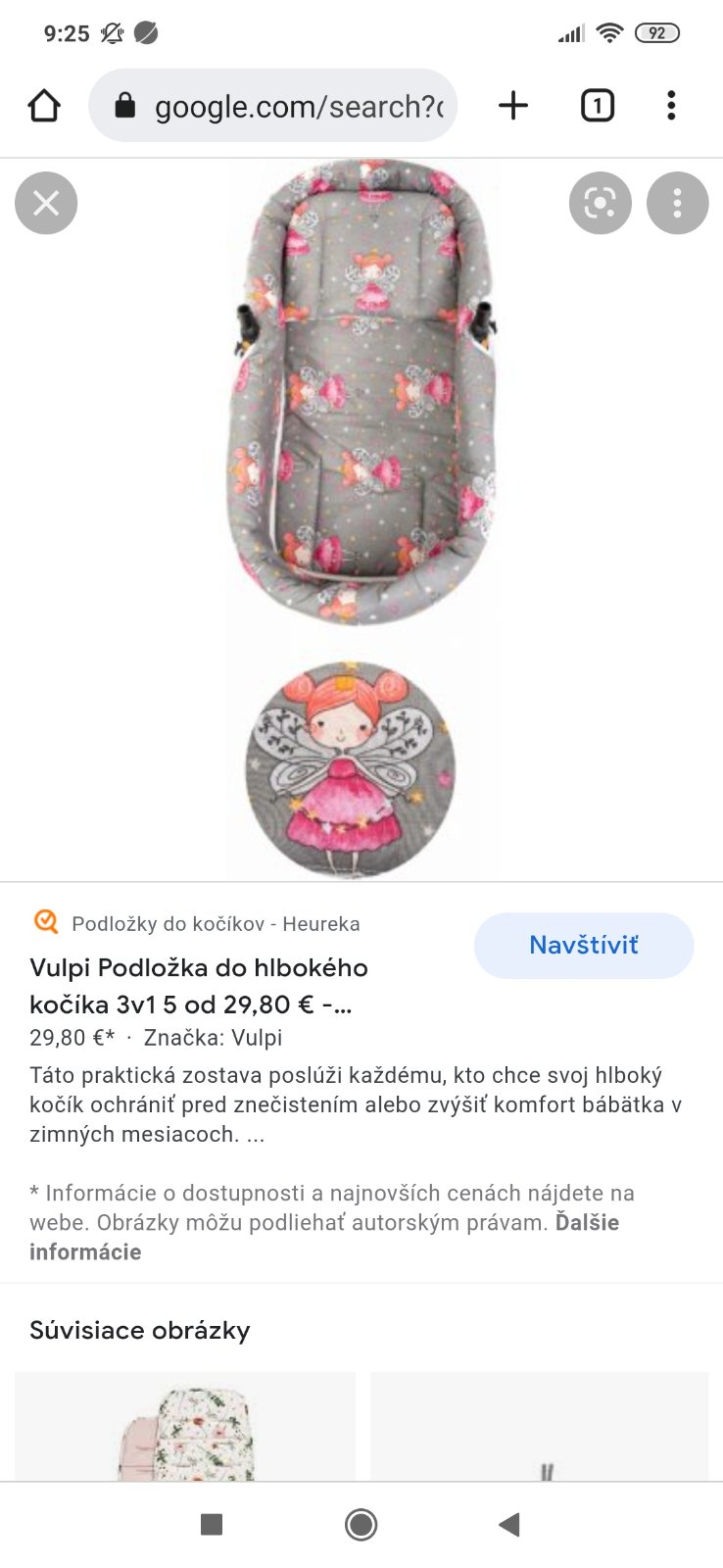Viewport: 723px width, 1568px height.
Task: Open a new browser tab
Action: click(513, 106)
